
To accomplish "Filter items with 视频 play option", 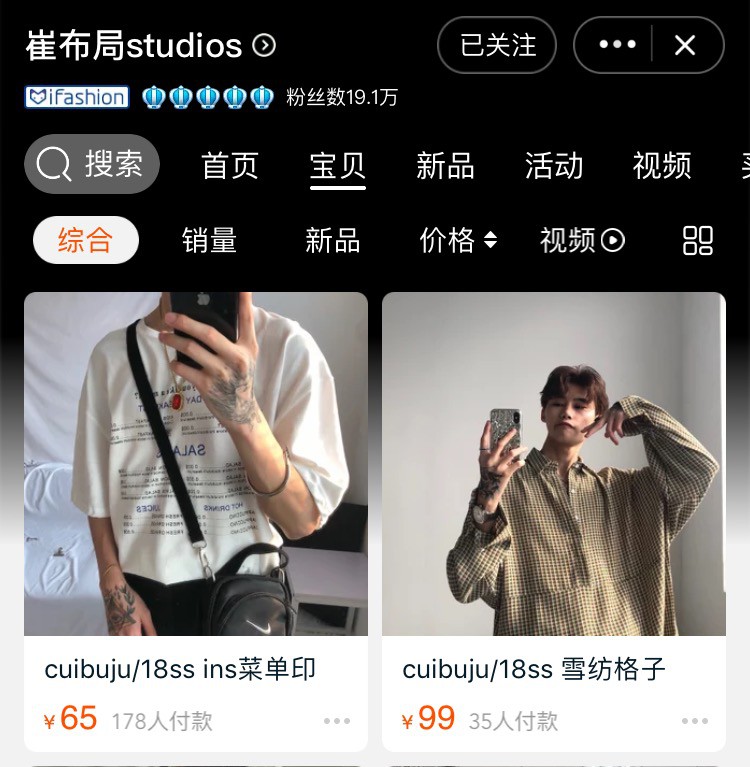I will (x=582, y=240).
